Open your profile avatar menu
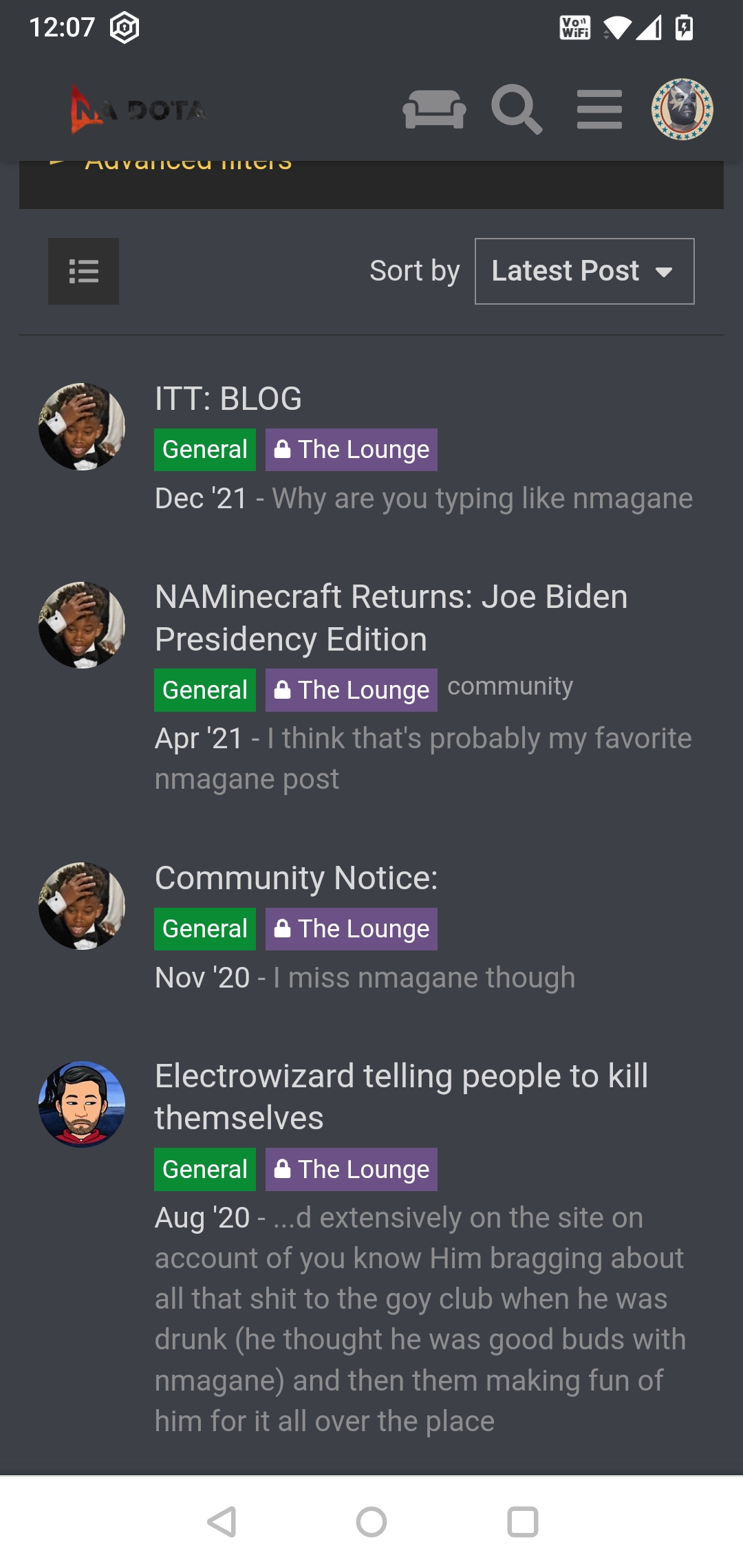The width and height of the screenshot is (743, 1568). pos(682,109)
